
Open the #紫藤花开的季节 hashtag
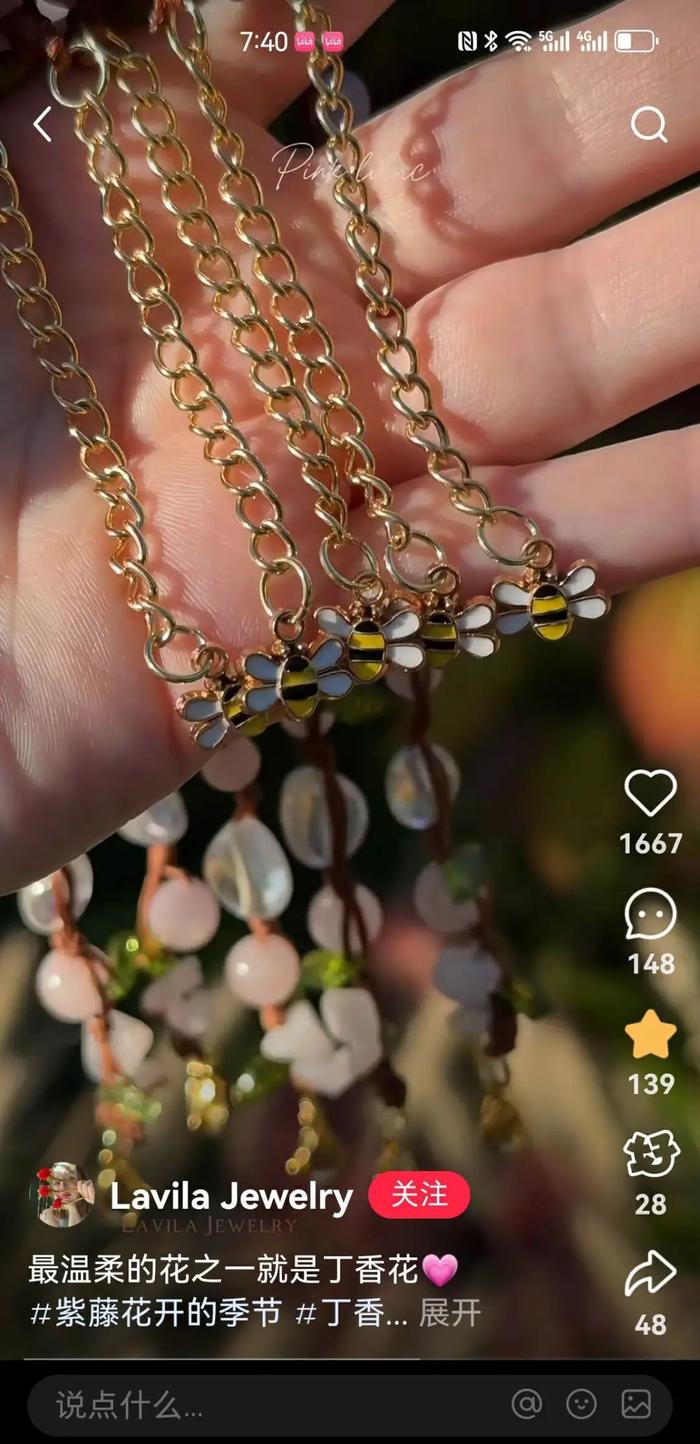pos(155,1313)
